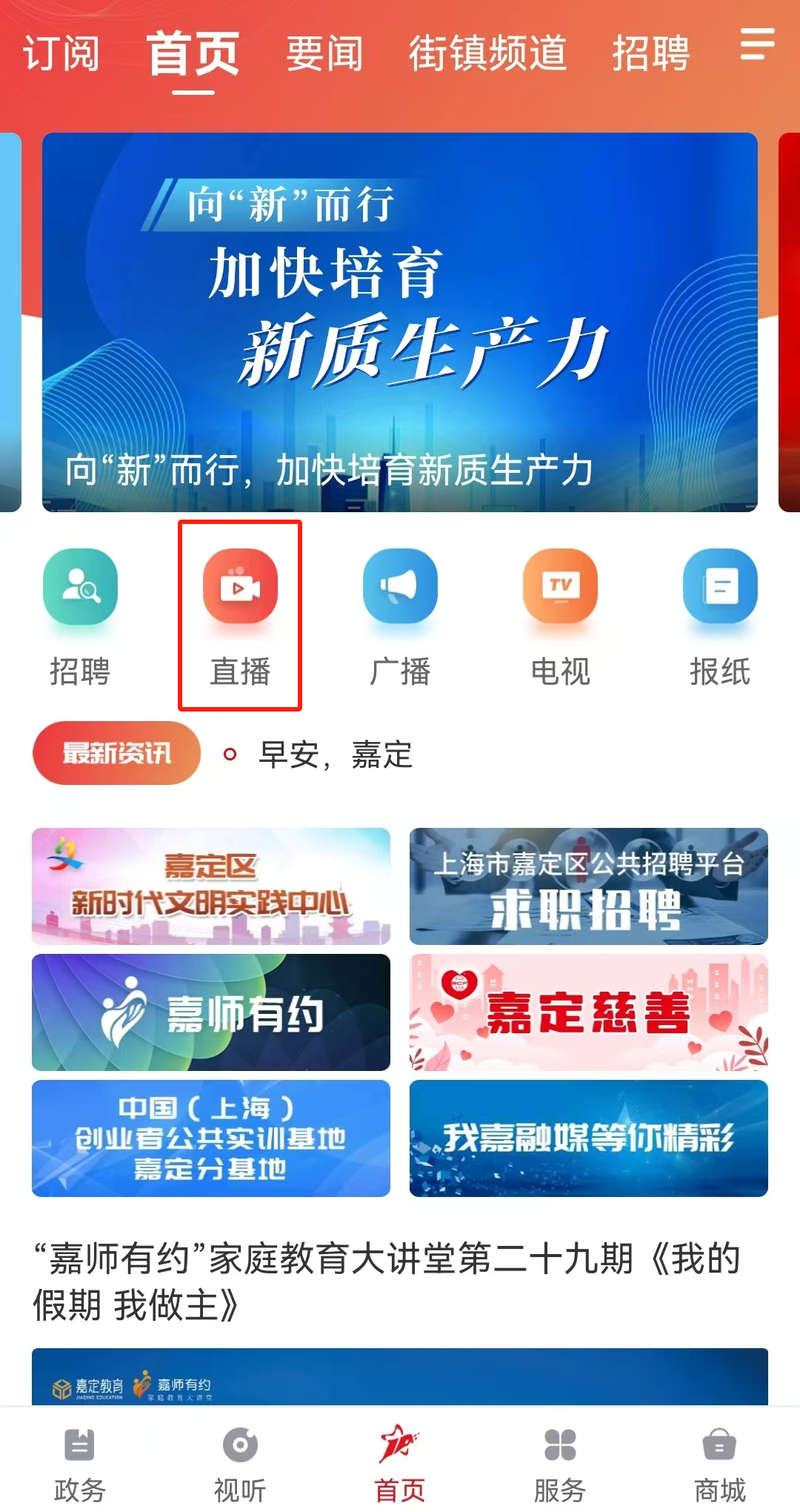Tap the 最新资讯 button
This screenshot has height=1512, width=800.
(x=116, y=753)
